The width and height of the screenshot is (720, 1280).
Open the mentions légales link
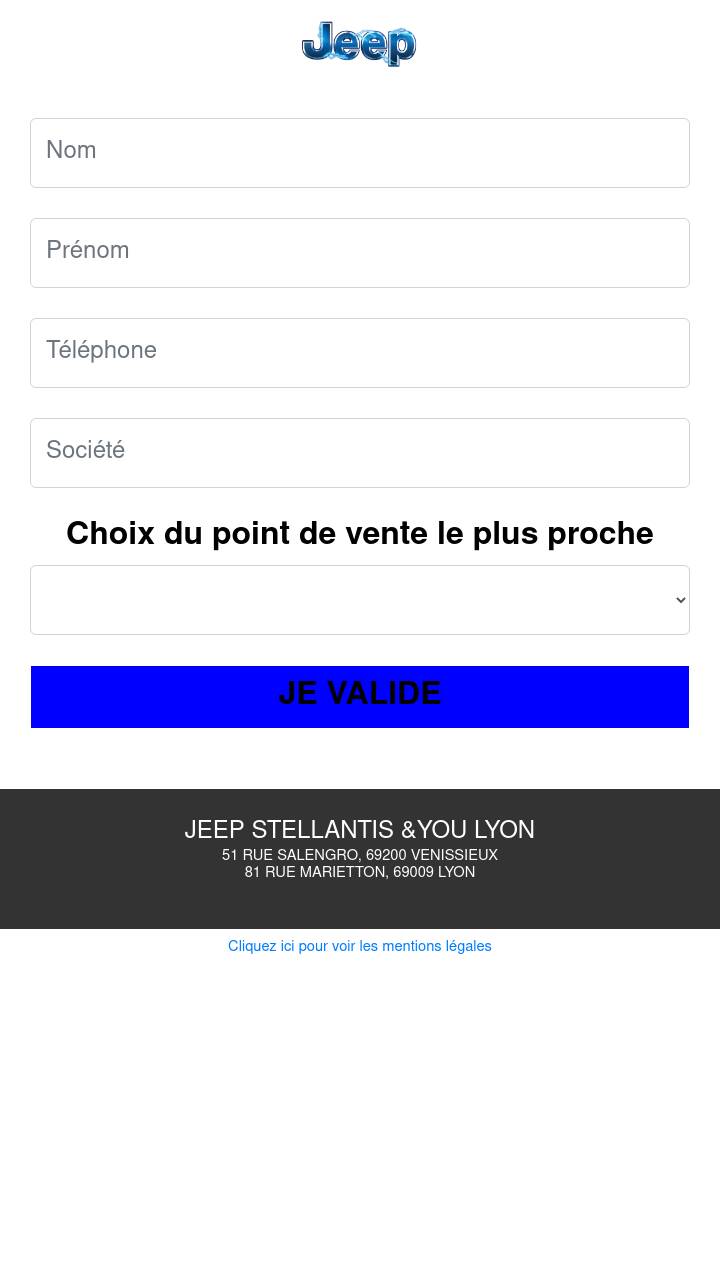360,946
